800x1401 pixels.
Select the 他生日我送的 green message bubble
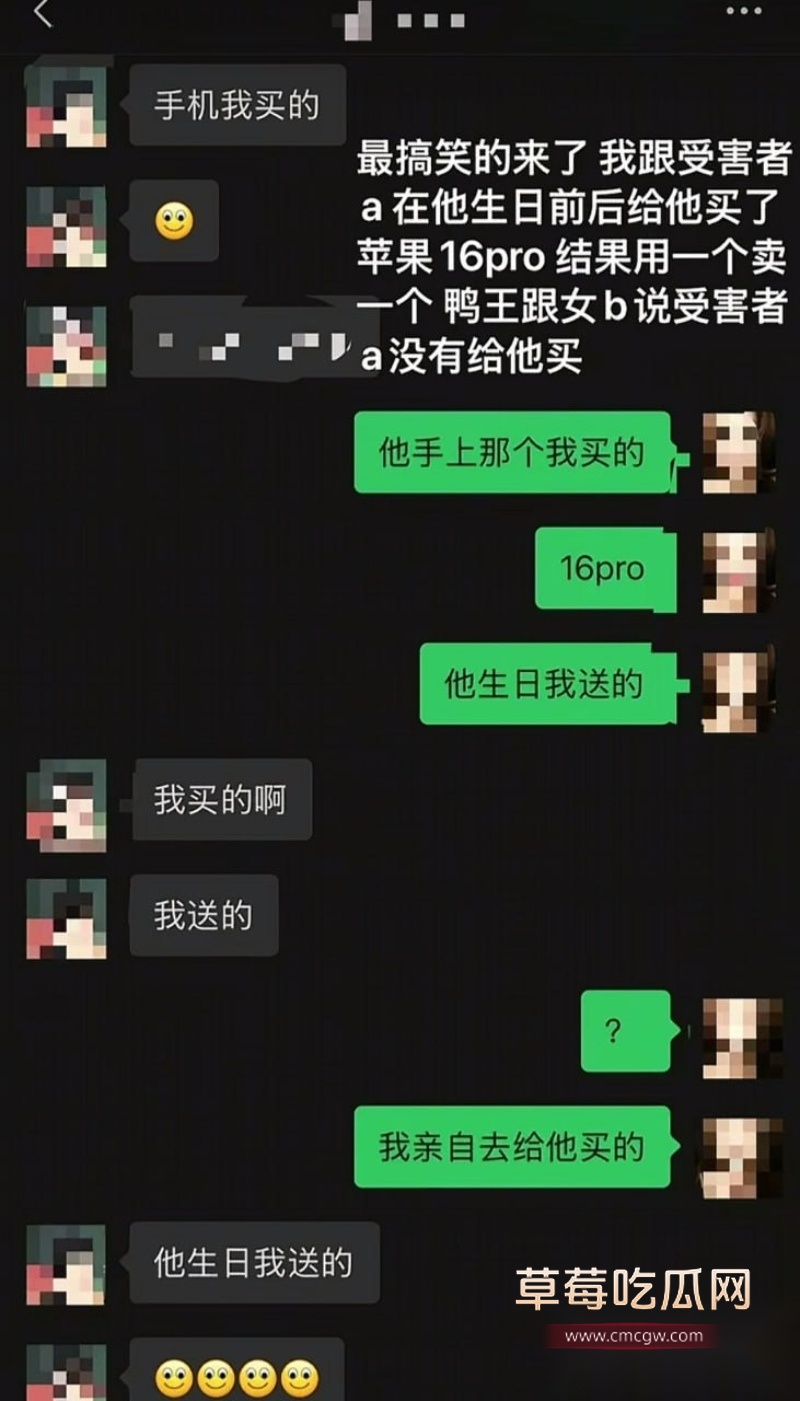pyautogui.click(x=546, y=685)
